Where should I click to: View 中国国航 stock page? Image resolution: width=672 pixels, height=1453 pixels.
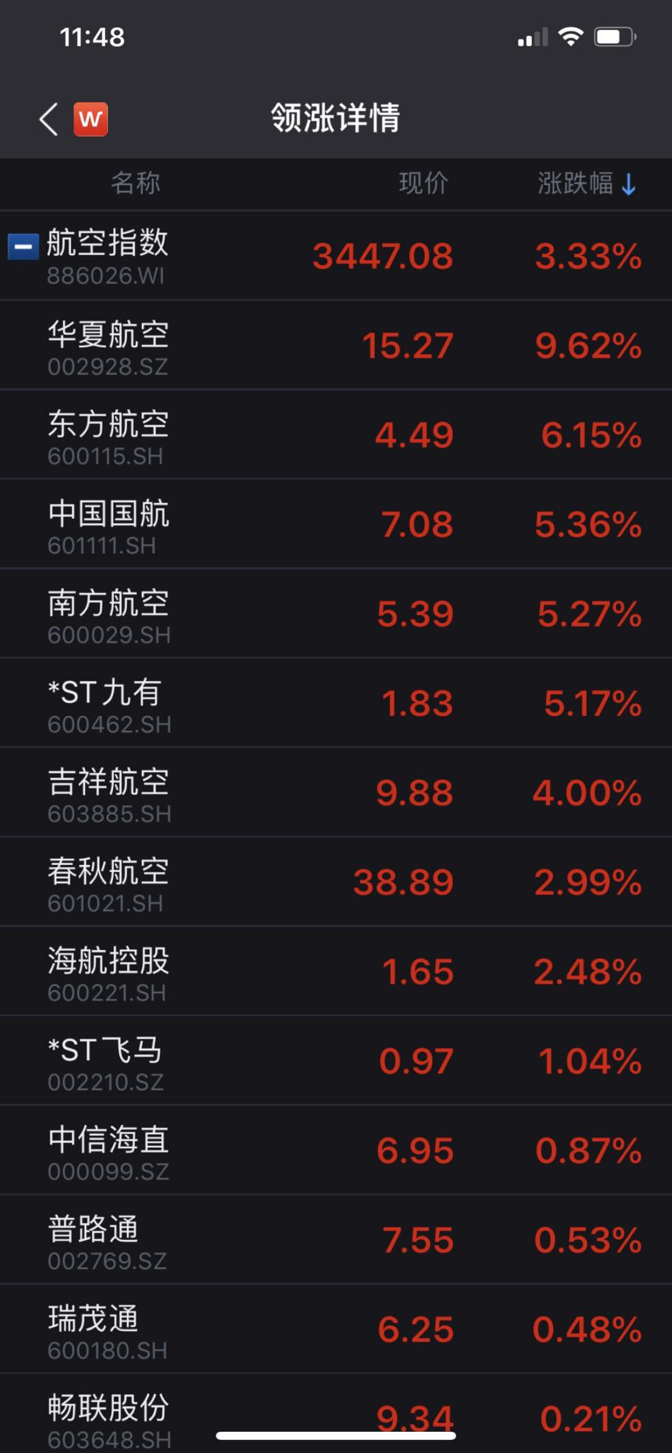(x=336, y=524)
